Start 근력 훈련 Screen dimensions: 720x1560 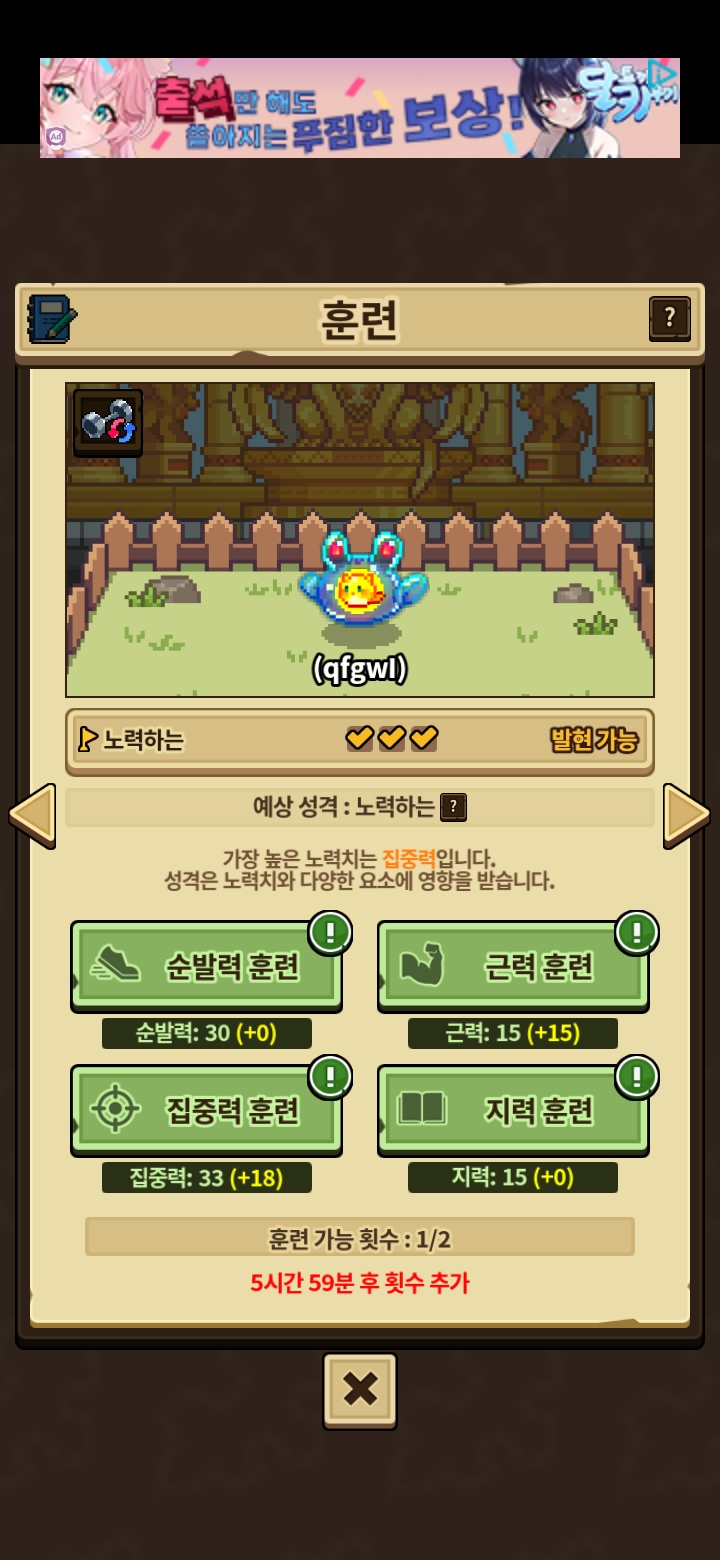pos(513,965)
